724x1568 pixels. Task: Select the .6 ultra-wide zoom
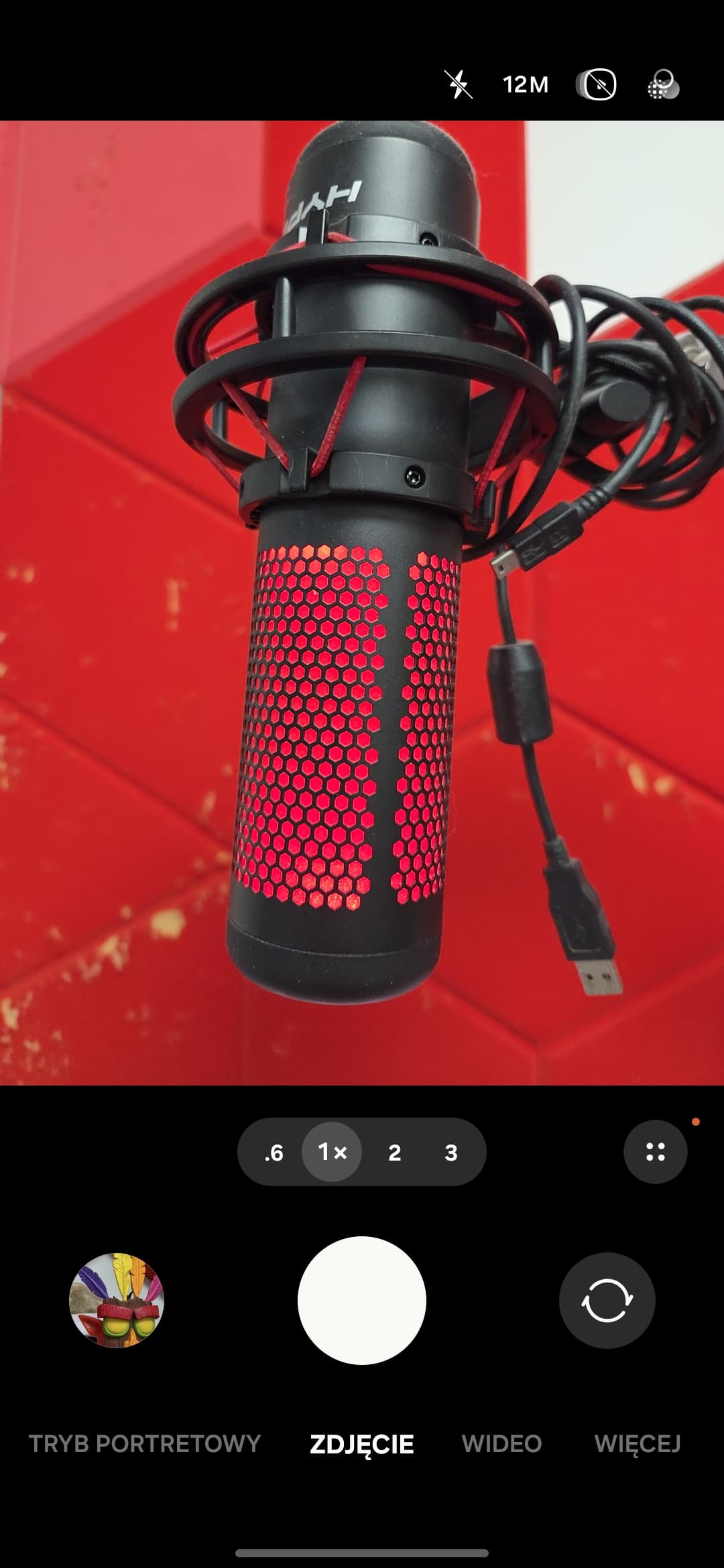point(274,1153)
